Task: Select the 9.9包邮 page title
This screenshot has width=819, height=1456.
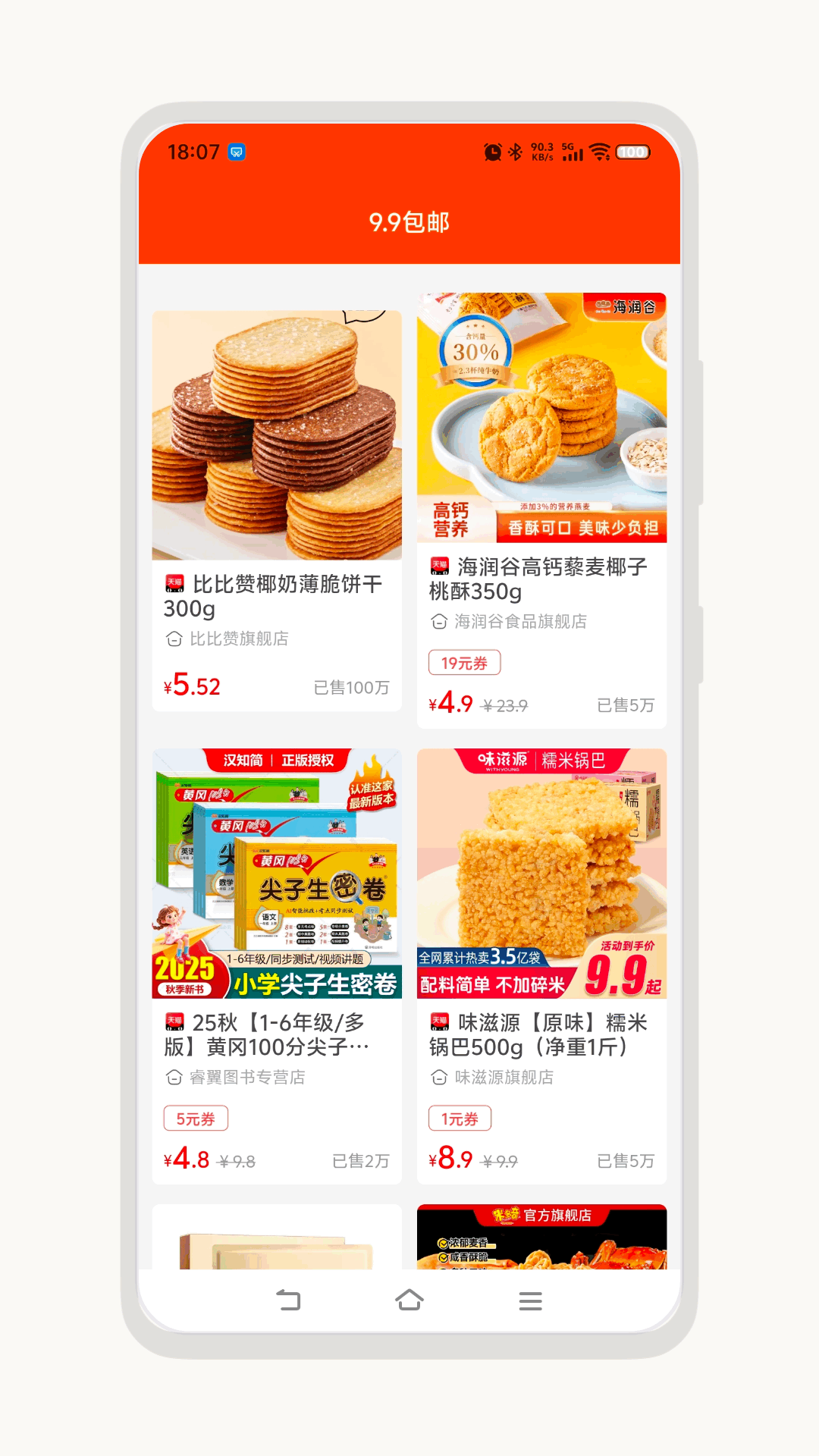Action: pyautogui.click(x=409, y=224)
